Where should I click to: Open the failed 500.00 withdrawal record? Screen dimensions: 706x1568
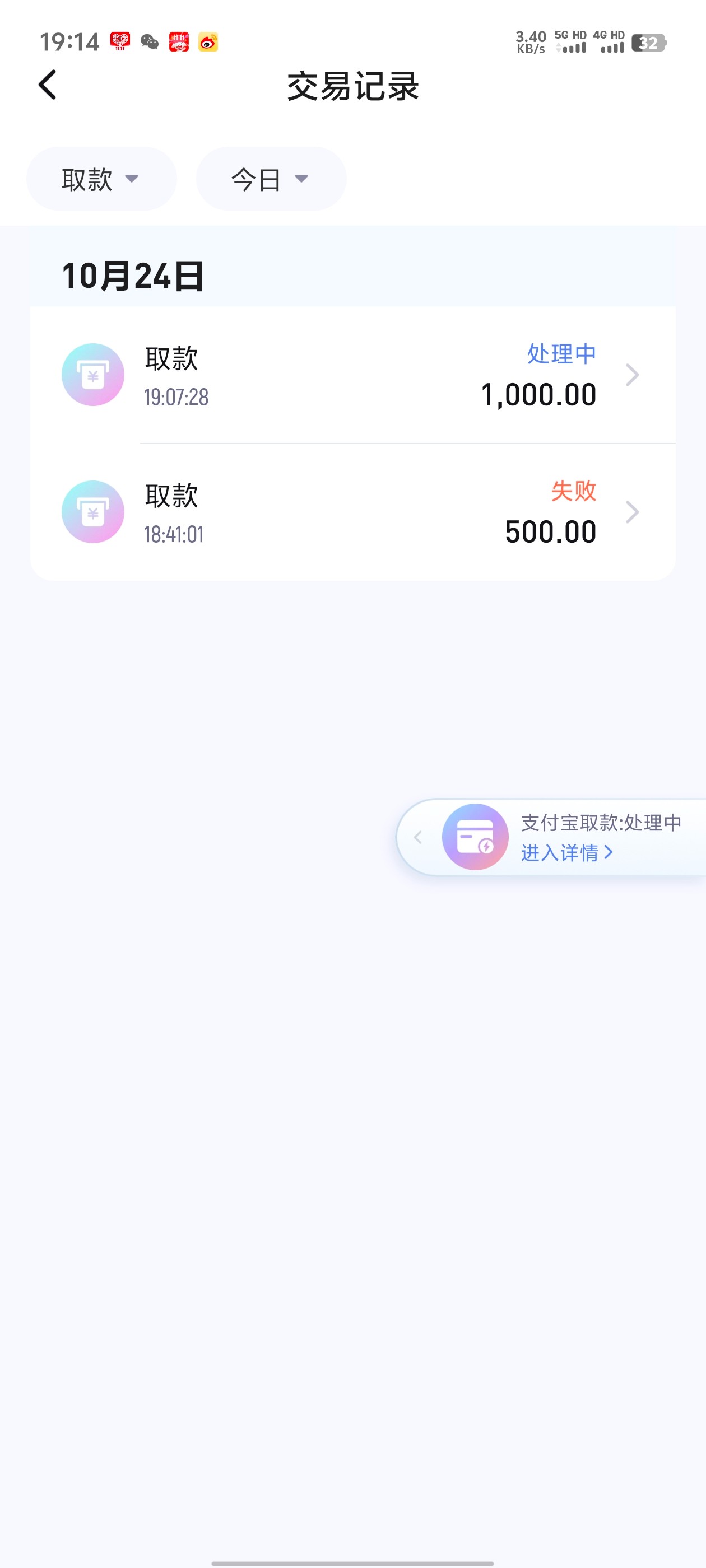click(352, 512)
